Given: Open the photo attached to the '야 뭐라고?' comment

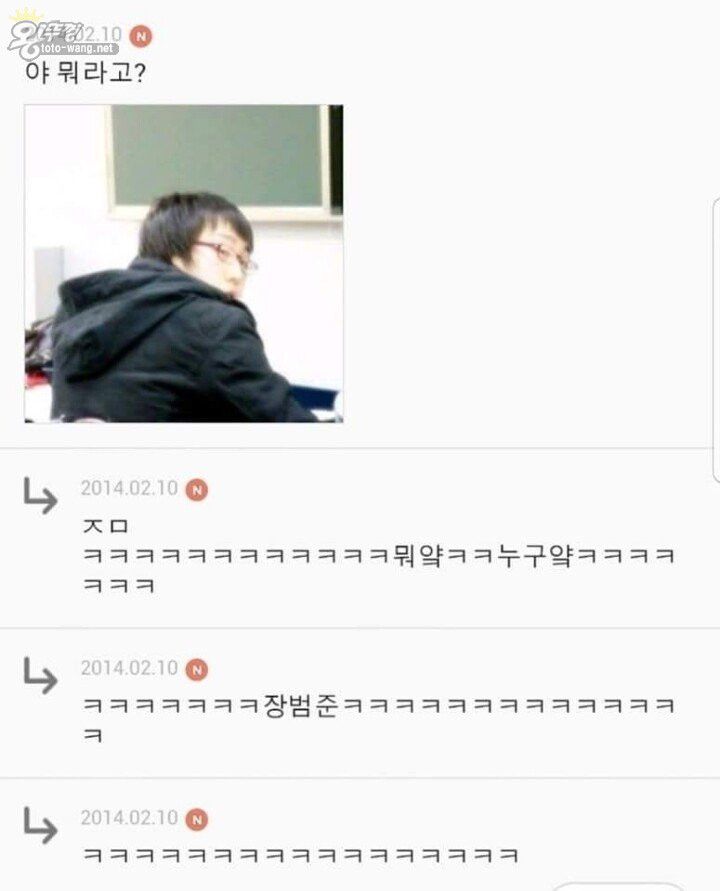Looking at the screenshot, I should [183, 263].
